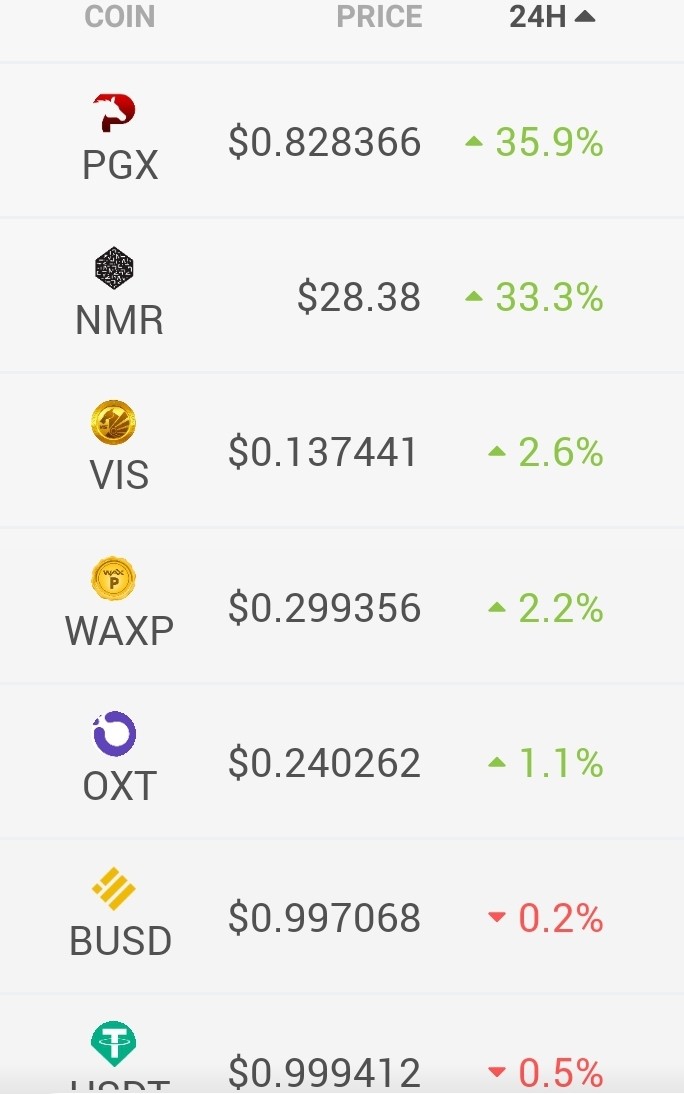Open the OXT coin row
The height and width of the screenshot is (1094, 684).
(x=342, y=761)
